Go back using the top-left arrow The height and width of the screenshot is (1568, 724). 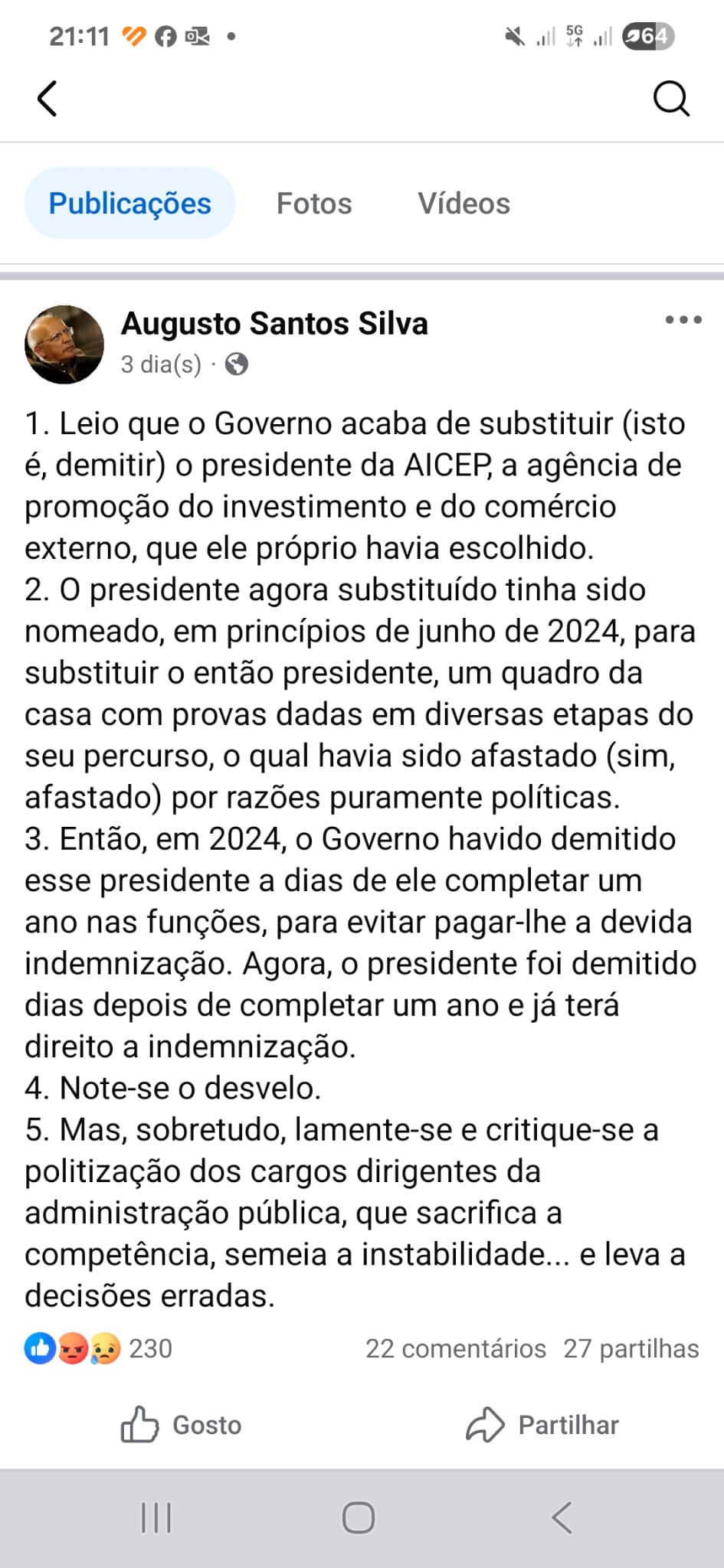(48, 99)
